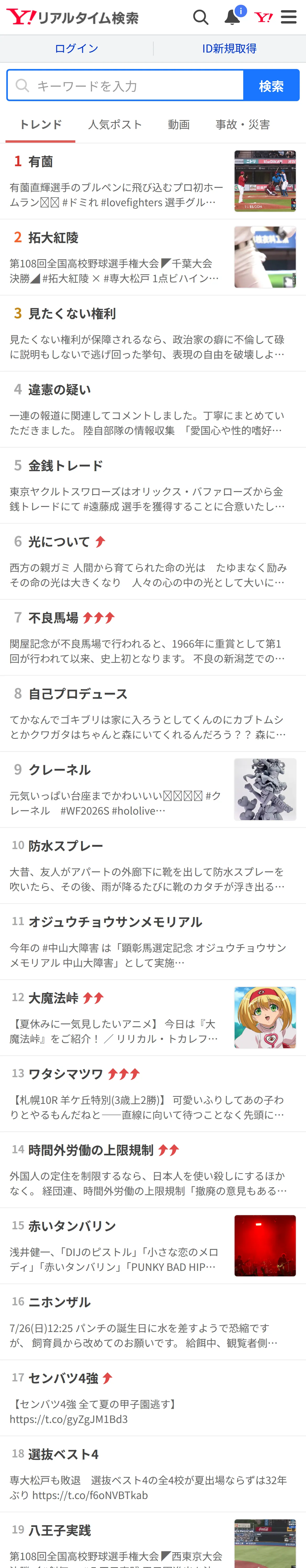The image size is (306, 1568).
Task: Focus the キーワードを入力 search field
Action: (x=125, y=85)
